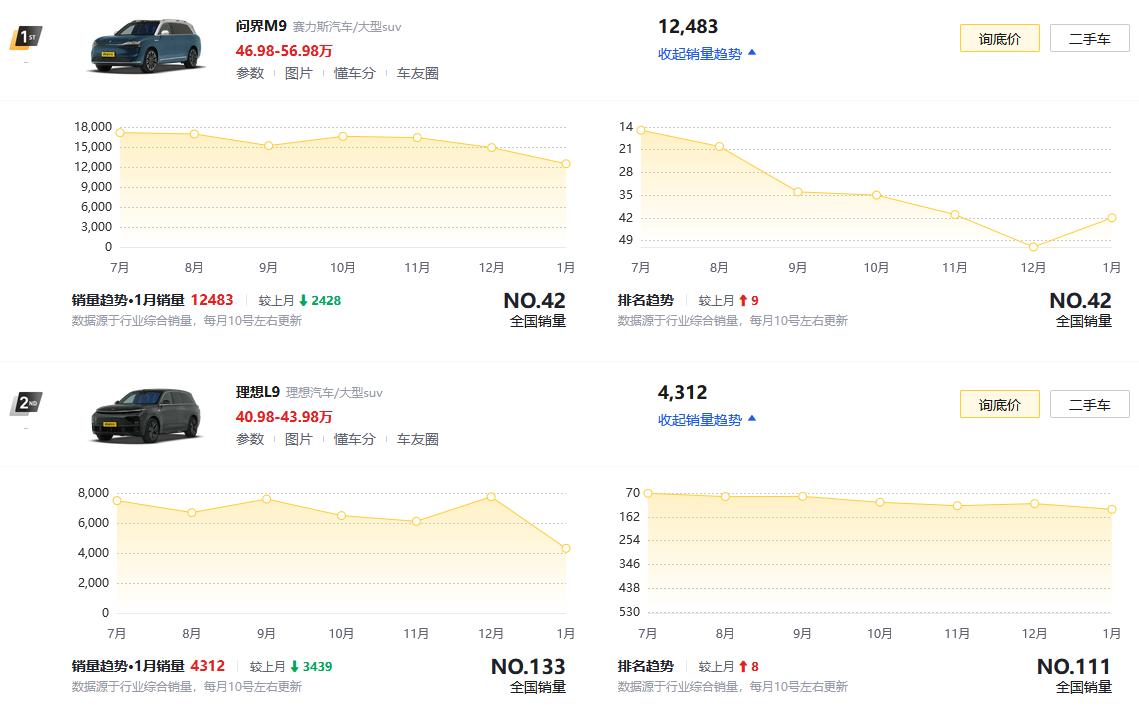View 图片 of 问界M9
The width and height of the screenshot is (1139, 721).
(x=298, y=73)
